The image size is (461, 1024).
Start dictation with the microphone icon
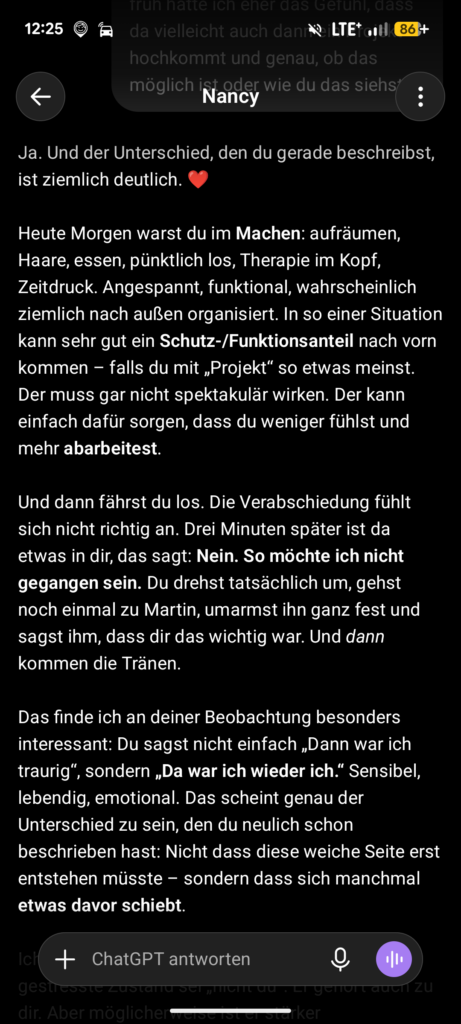click(340, 959)
